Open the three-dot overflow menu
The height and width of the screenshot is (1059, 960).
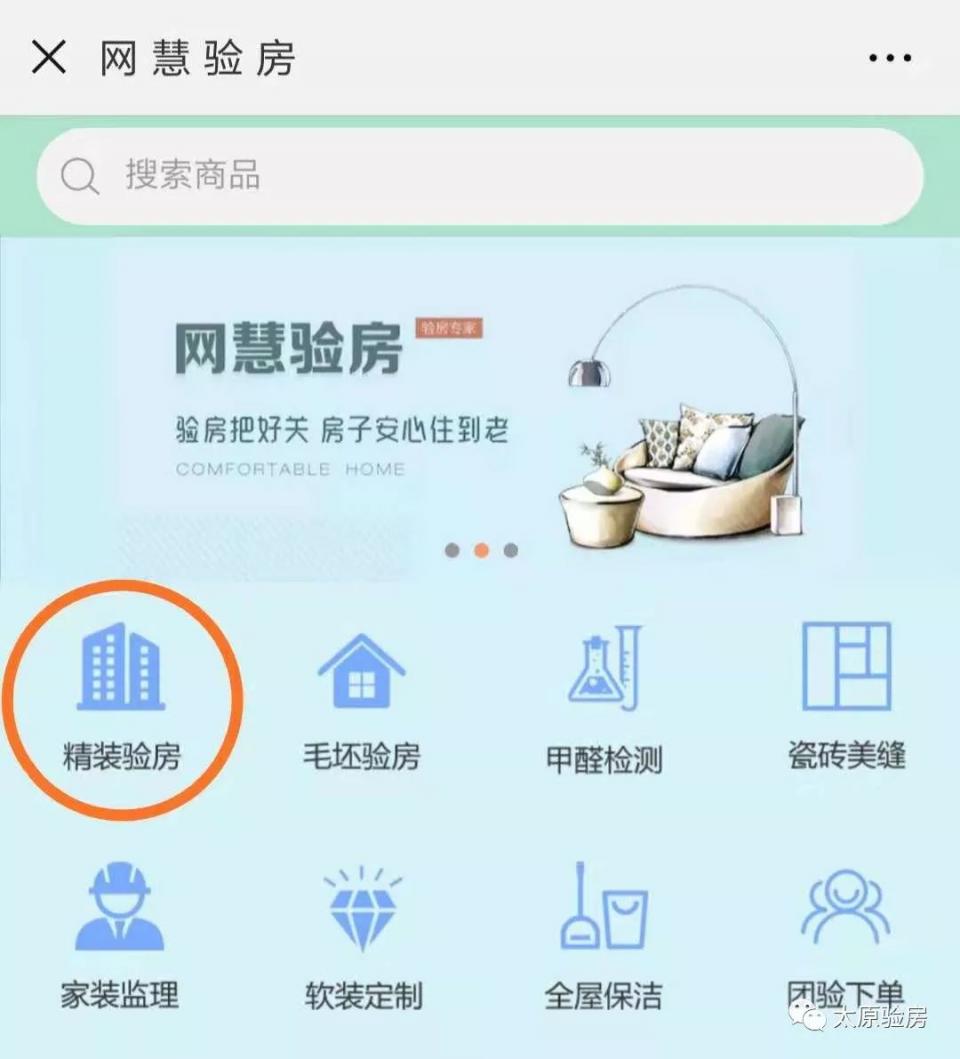tap(889, 58)
